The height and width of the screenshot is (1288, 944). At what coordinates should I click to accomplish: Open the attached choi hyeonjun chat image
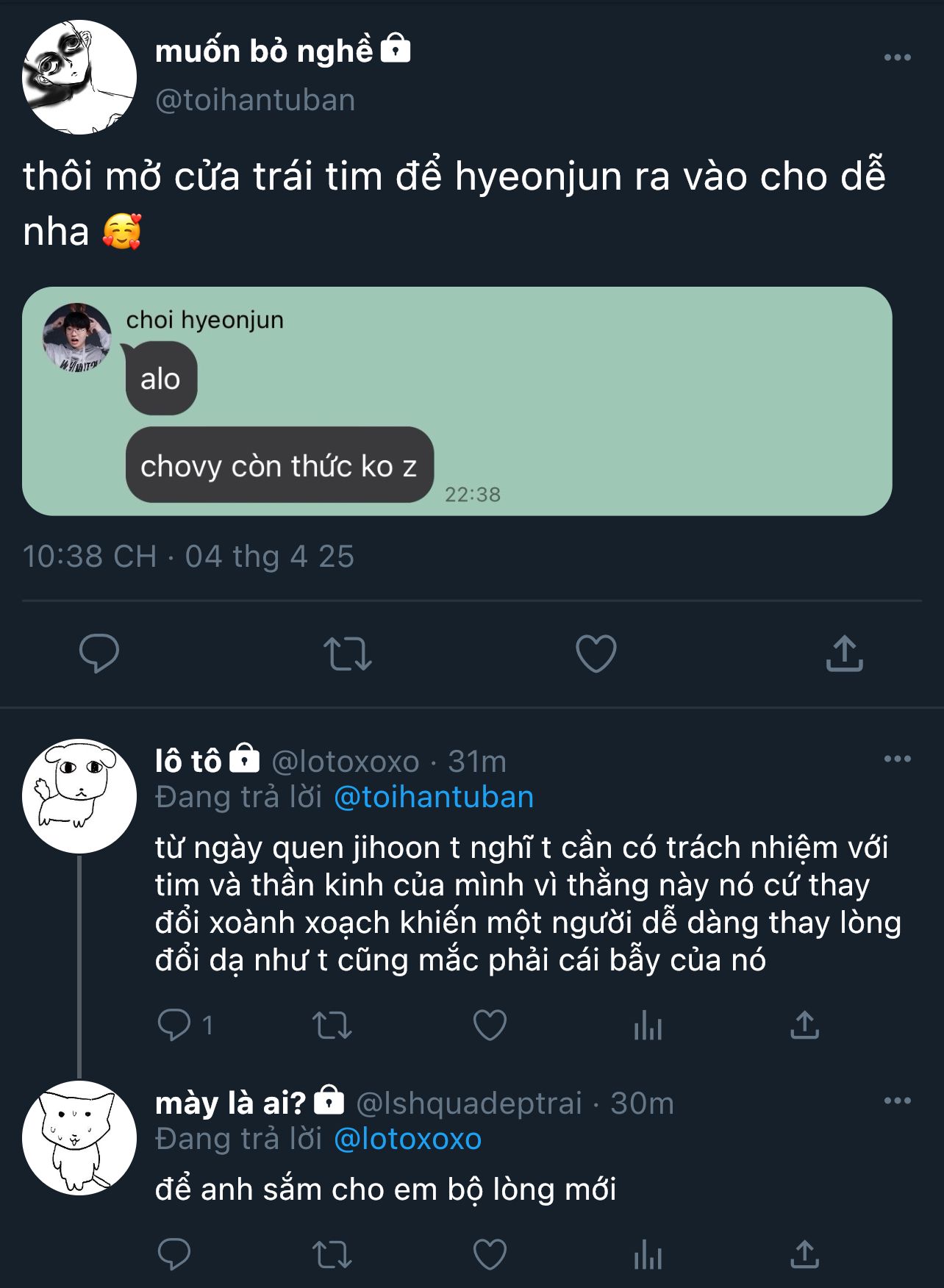tap(457, 401)
